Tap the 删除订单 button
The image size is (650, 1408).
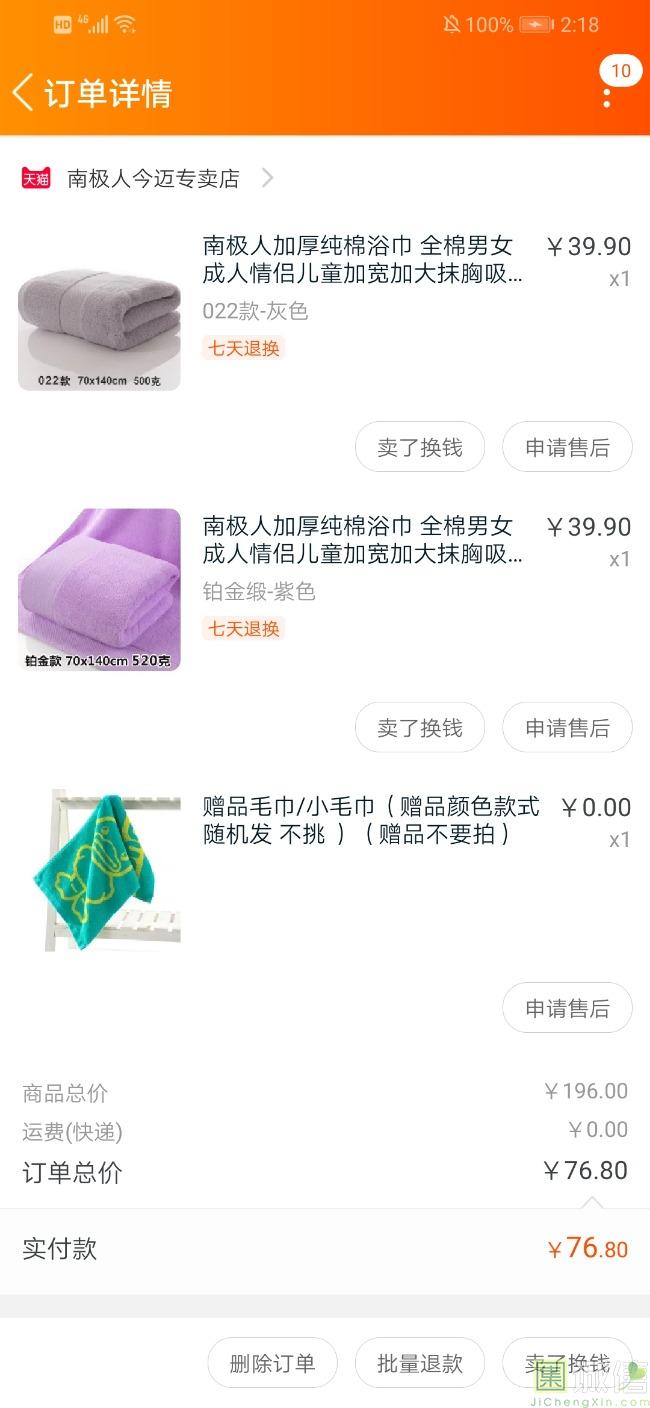click(272, 1363)
